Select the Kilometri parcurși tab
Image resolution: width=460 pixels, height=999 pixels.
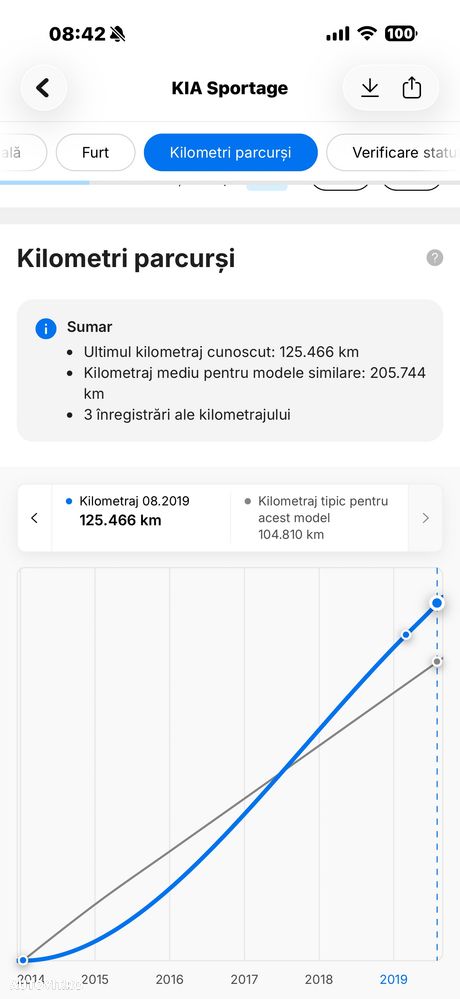[x=231, y=153]
